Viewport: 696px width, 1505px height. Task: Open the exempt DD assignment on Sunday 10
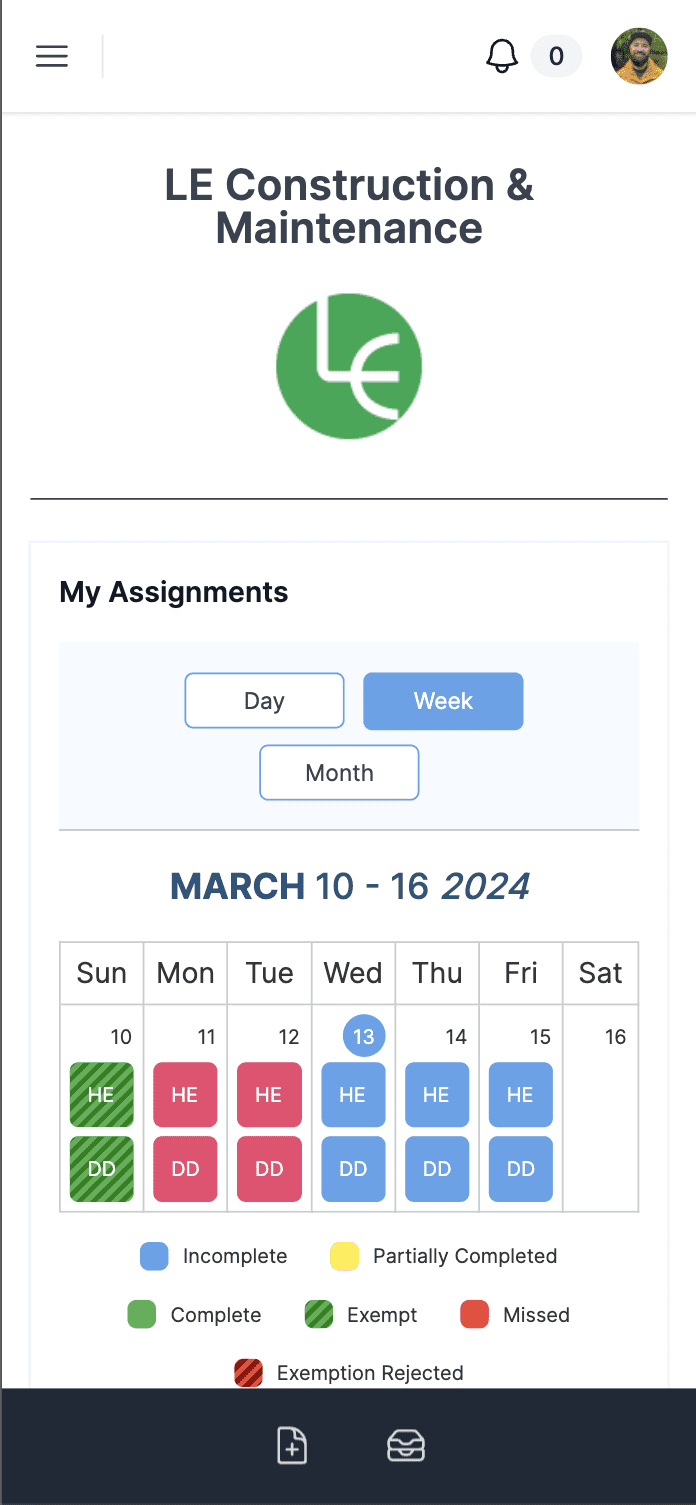coord(101,1169)
